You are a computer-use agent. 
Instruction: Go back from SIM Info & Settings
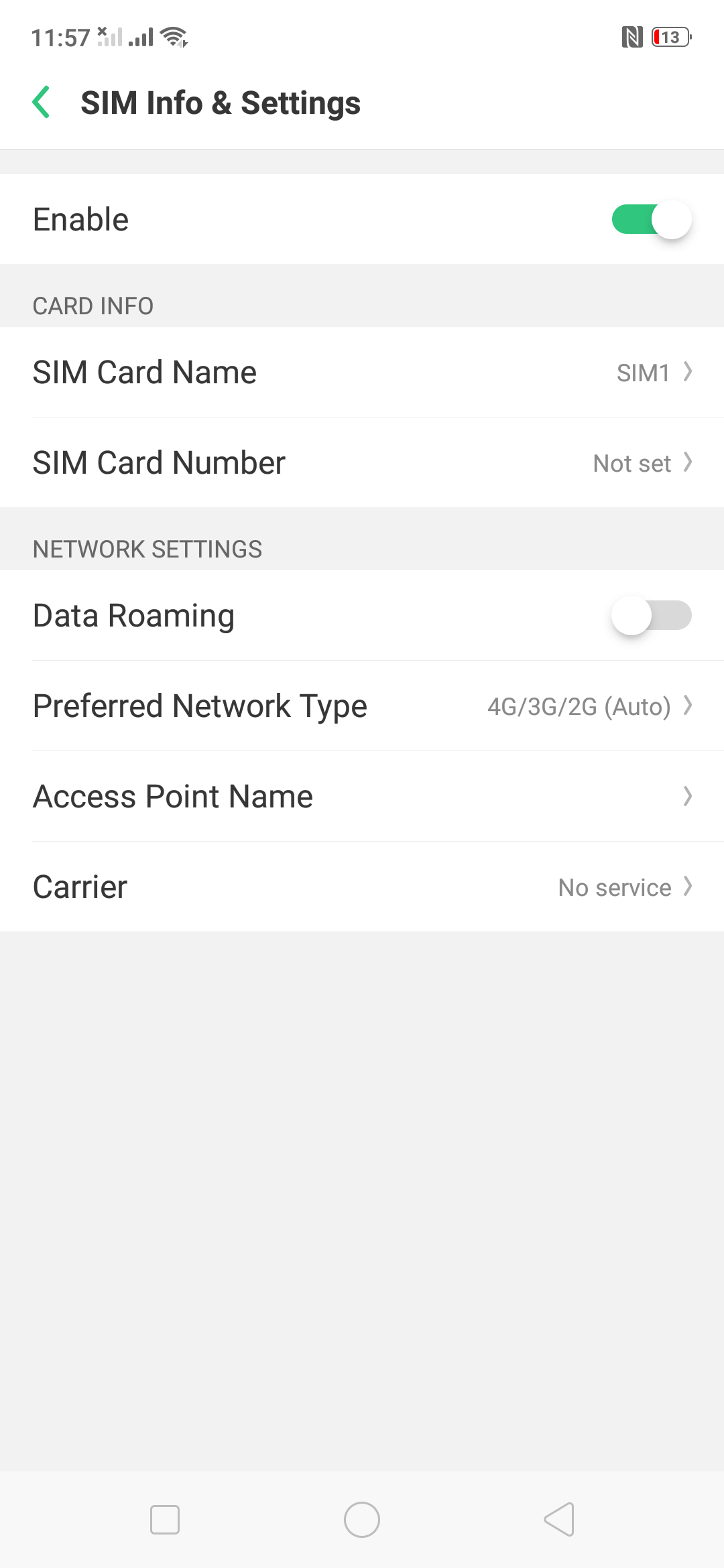tap(42, 103)
